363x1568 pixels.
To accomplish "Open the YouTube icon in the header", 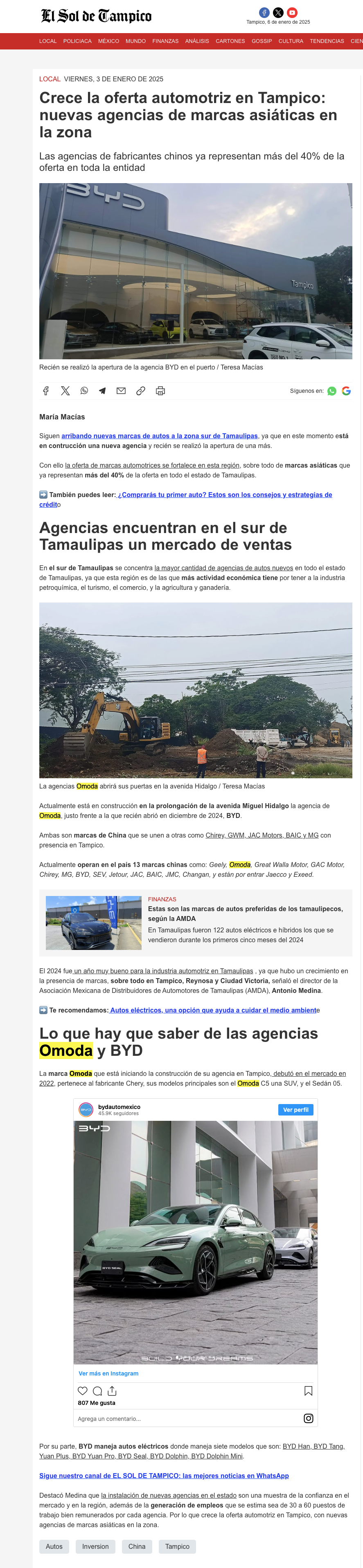I will coord(292,12).
